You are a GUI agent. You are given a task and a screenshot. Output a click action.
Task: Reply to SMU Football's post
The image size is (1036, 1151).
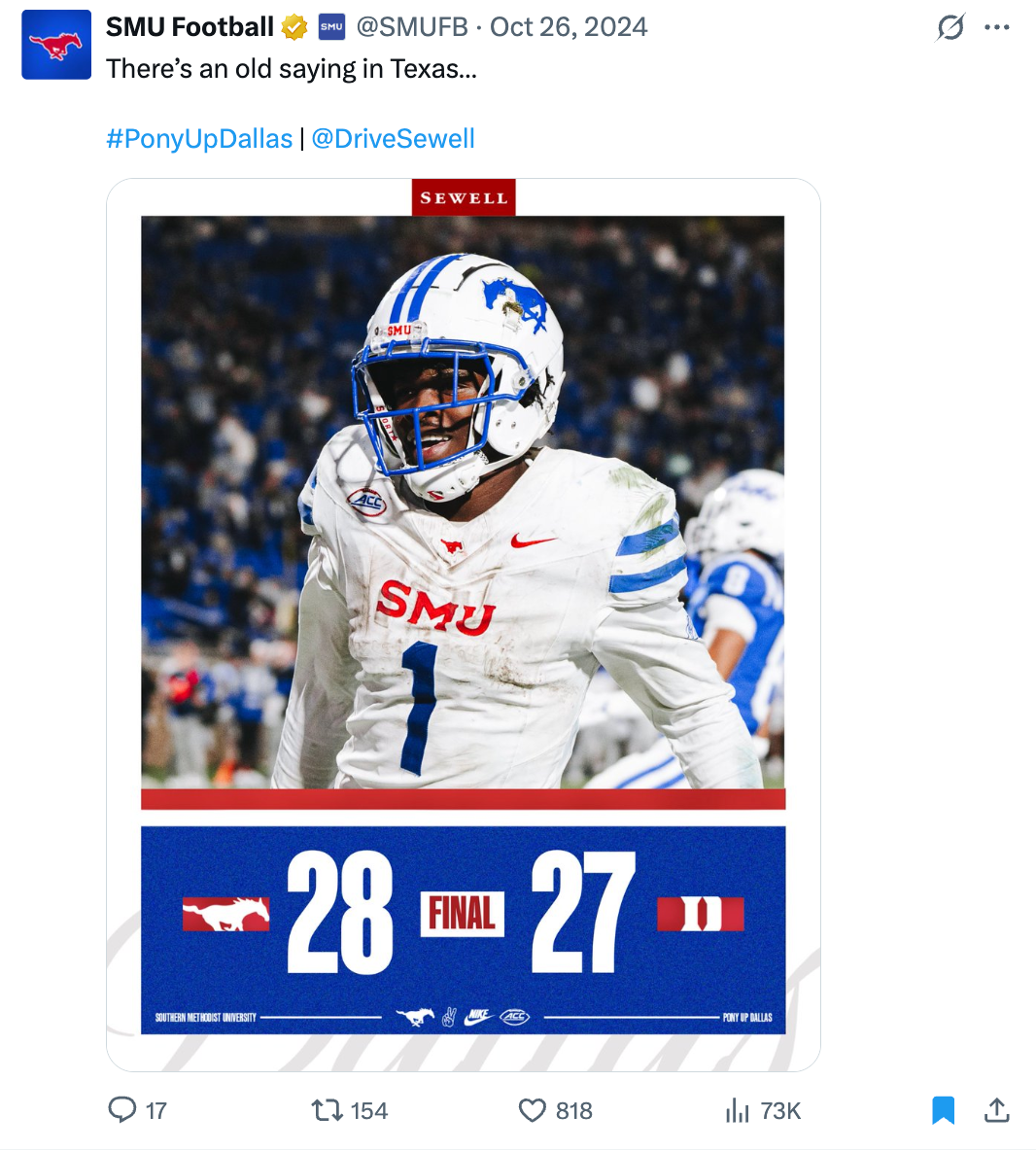[x=122, y=1110]
